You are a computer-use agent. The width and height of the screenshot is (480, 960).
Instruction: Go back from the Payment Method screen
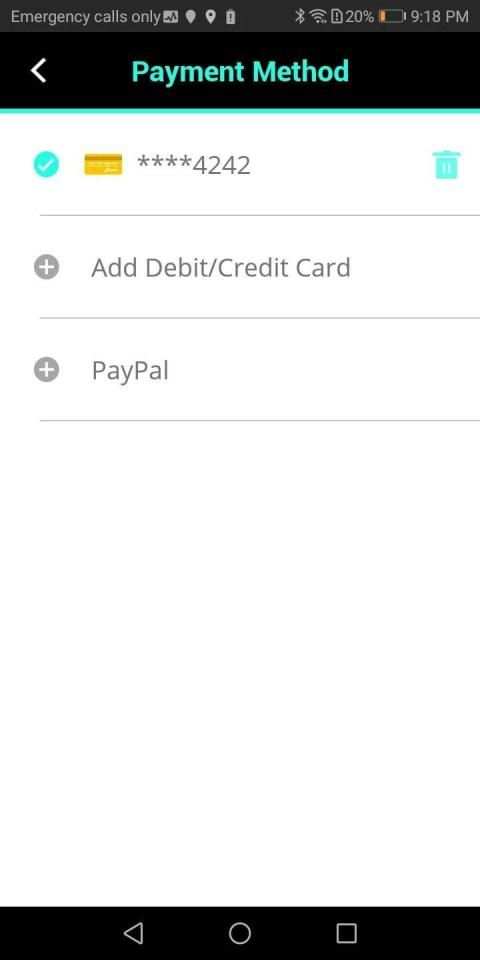(x=39, y=71)
